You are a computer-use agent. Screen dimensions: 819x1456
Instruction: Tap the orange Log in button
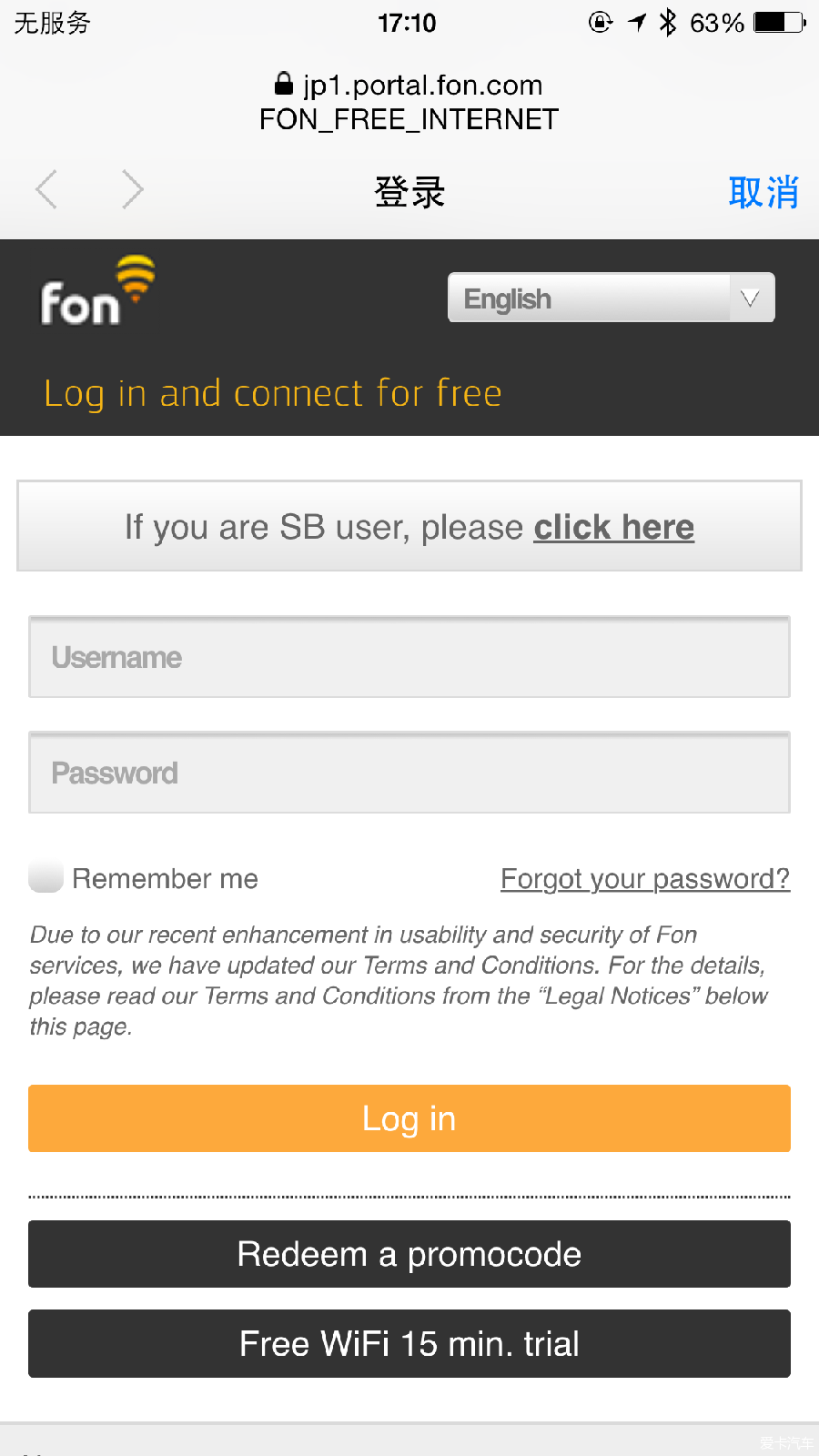(x=409, y=1118)
